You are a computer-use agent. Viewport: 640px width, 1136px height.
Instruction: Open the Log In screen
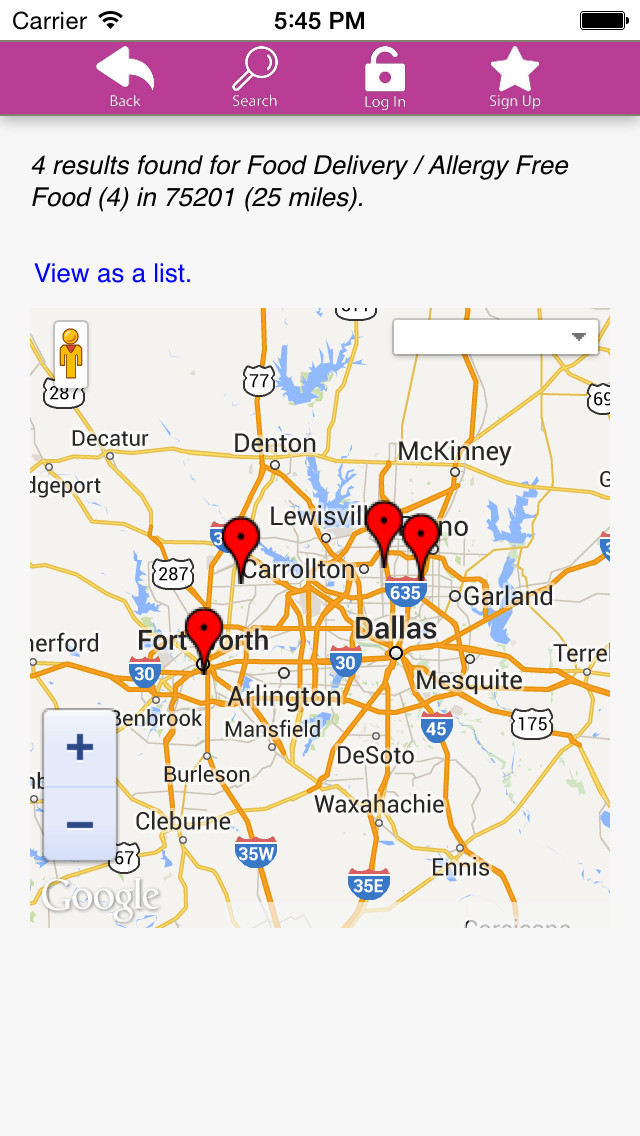pos(384,78)
